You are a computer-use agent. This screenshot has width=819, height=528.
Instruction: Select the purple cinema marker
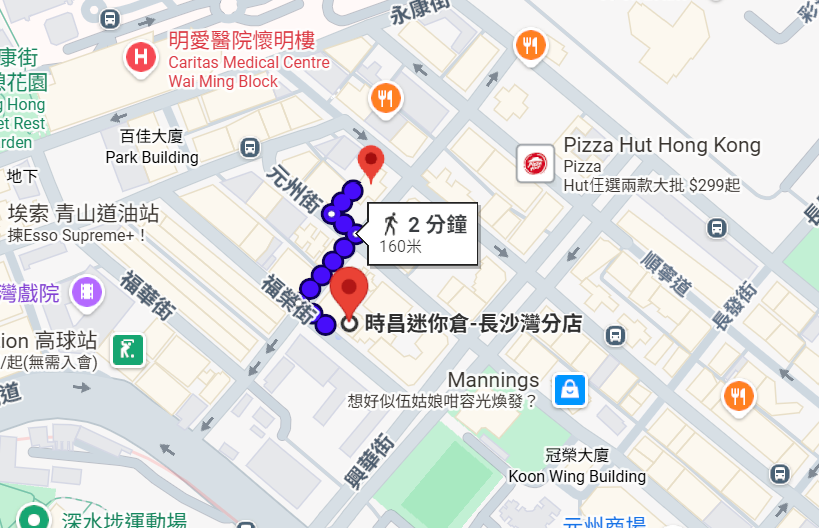[x=88, y=292]
